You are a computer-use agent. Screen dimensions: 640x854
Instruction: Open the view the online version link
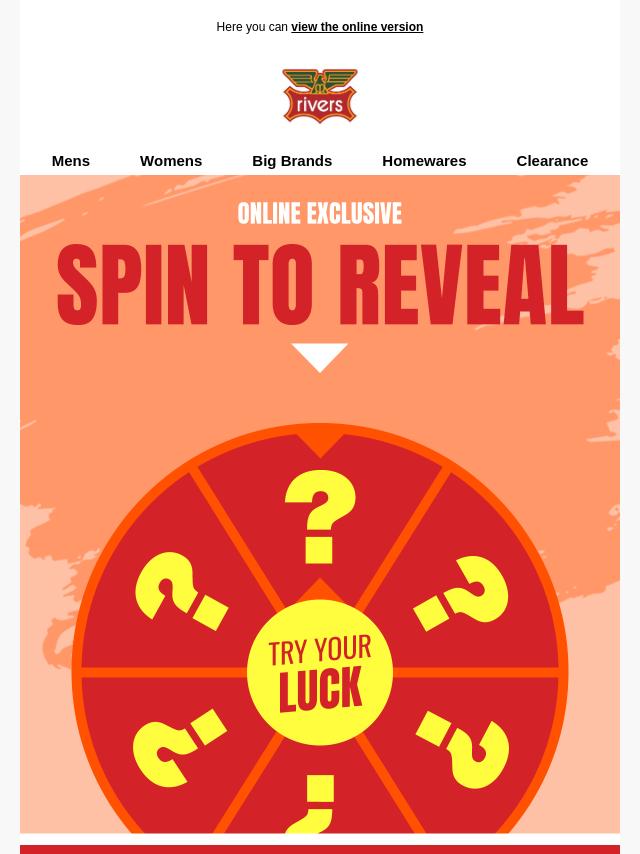click(356, 27)
